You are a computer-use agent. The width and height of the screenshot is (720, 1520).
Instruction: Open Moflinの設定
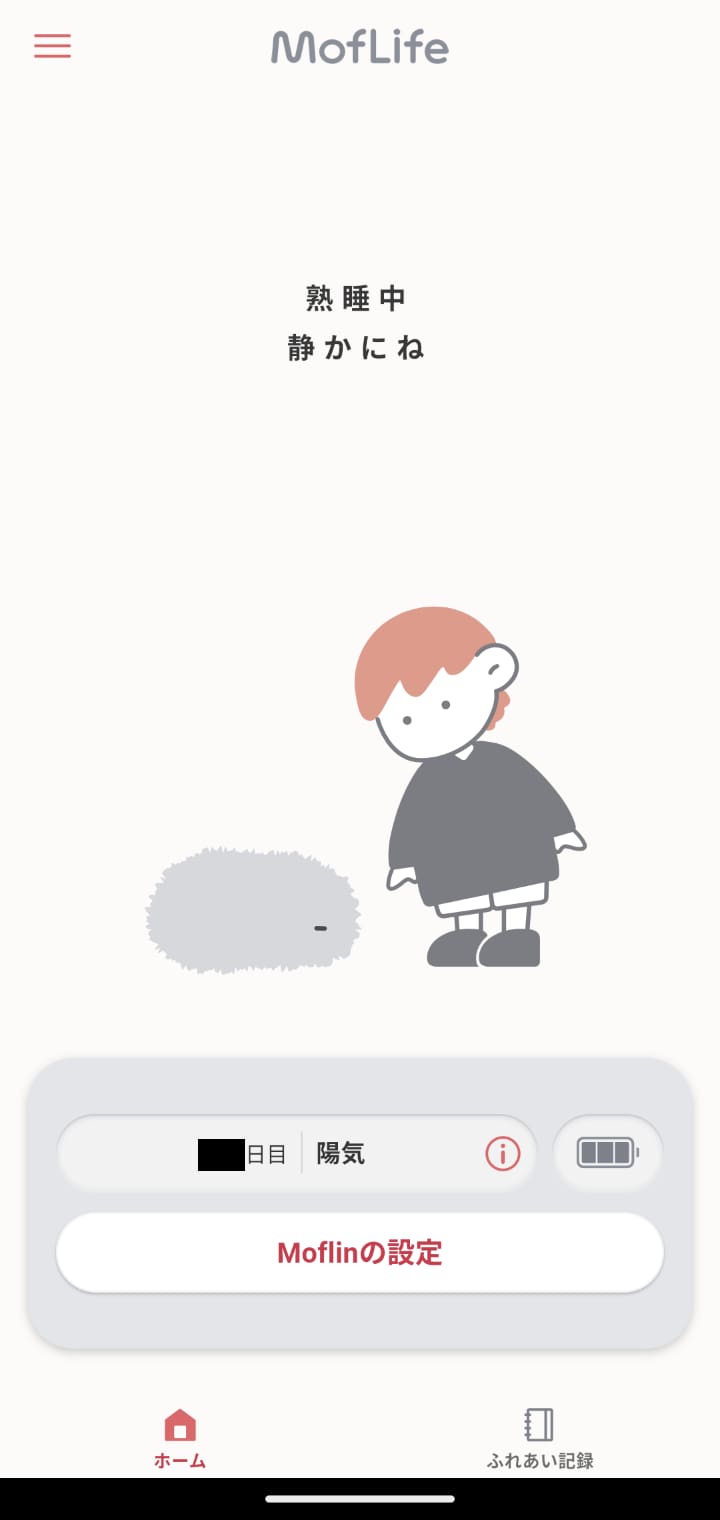pos(360,1253)
